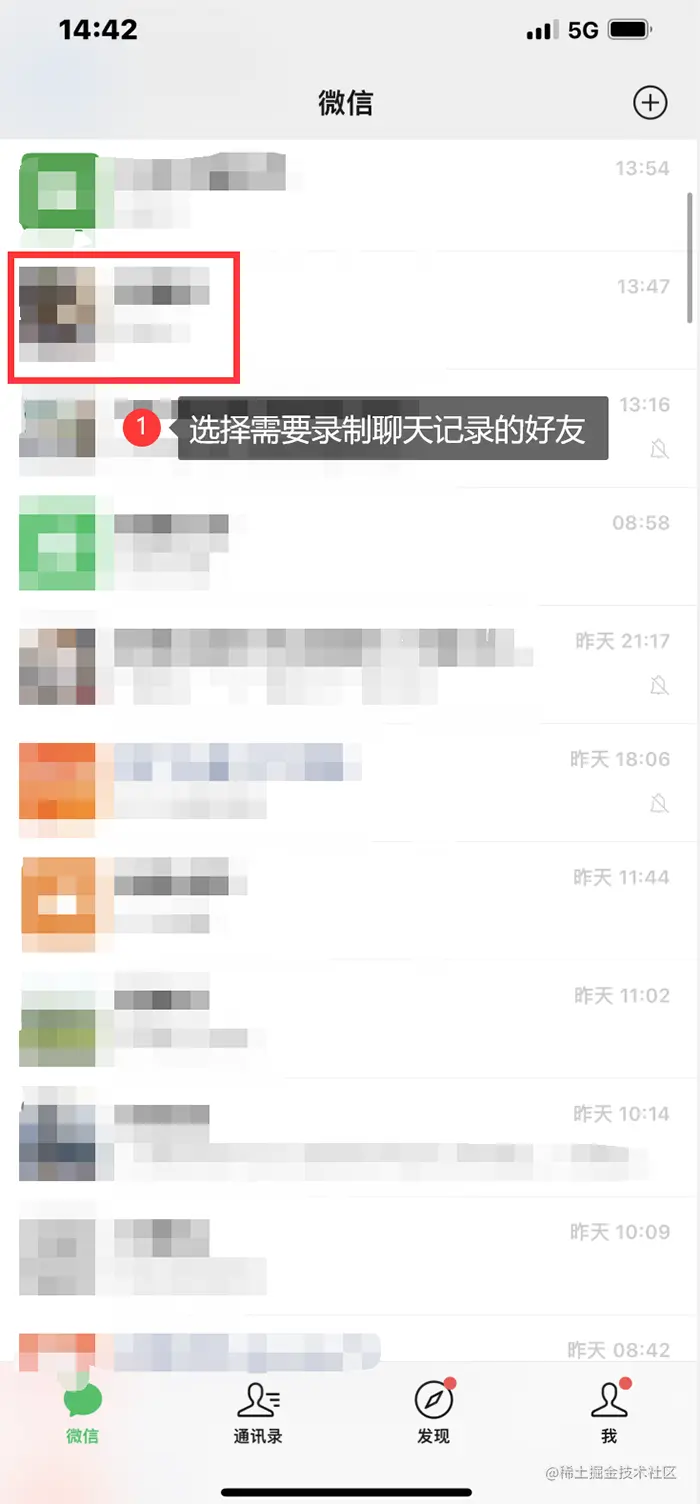700x1504 pixels.
Task: Open the 发现 tab
Action: point(433,1414)
